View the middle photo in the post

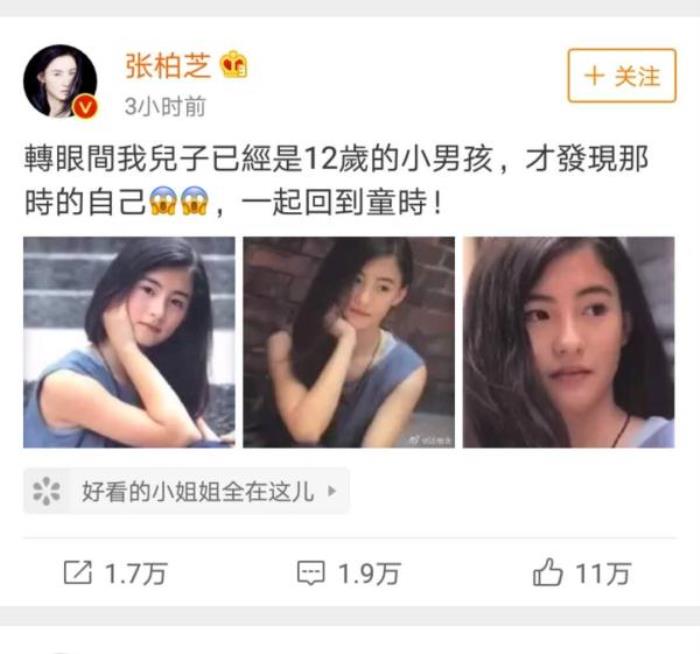click(349, 342)
